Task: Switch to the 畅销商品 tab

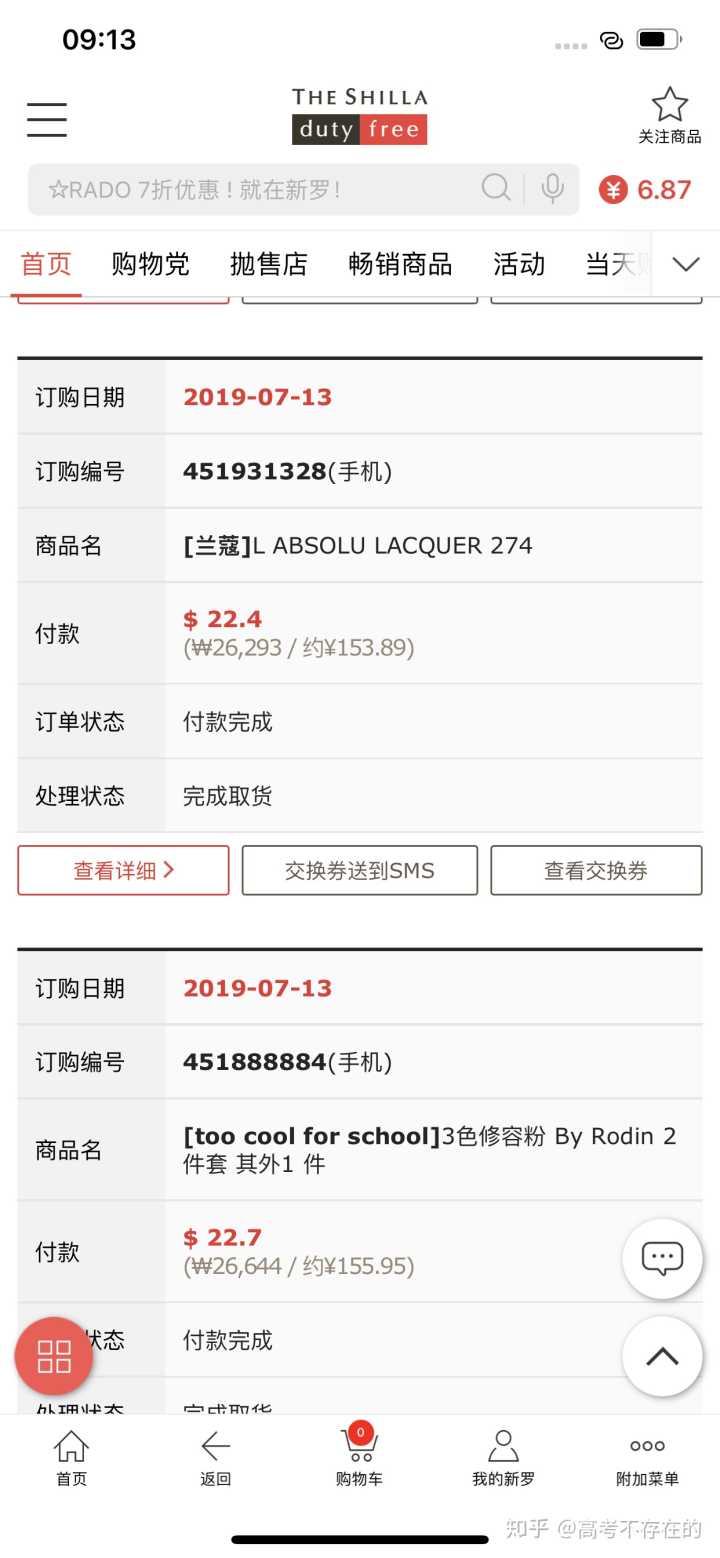Action: tap(400, 264)
